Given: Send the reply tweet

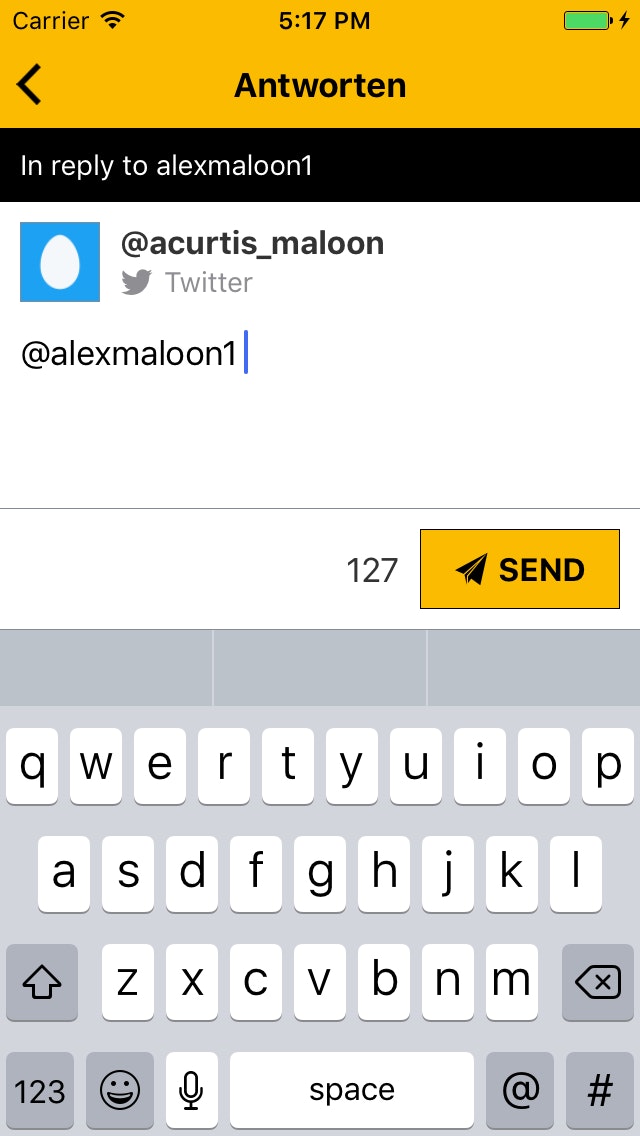Looking at the screenshot, I should (x=520, y=569).
